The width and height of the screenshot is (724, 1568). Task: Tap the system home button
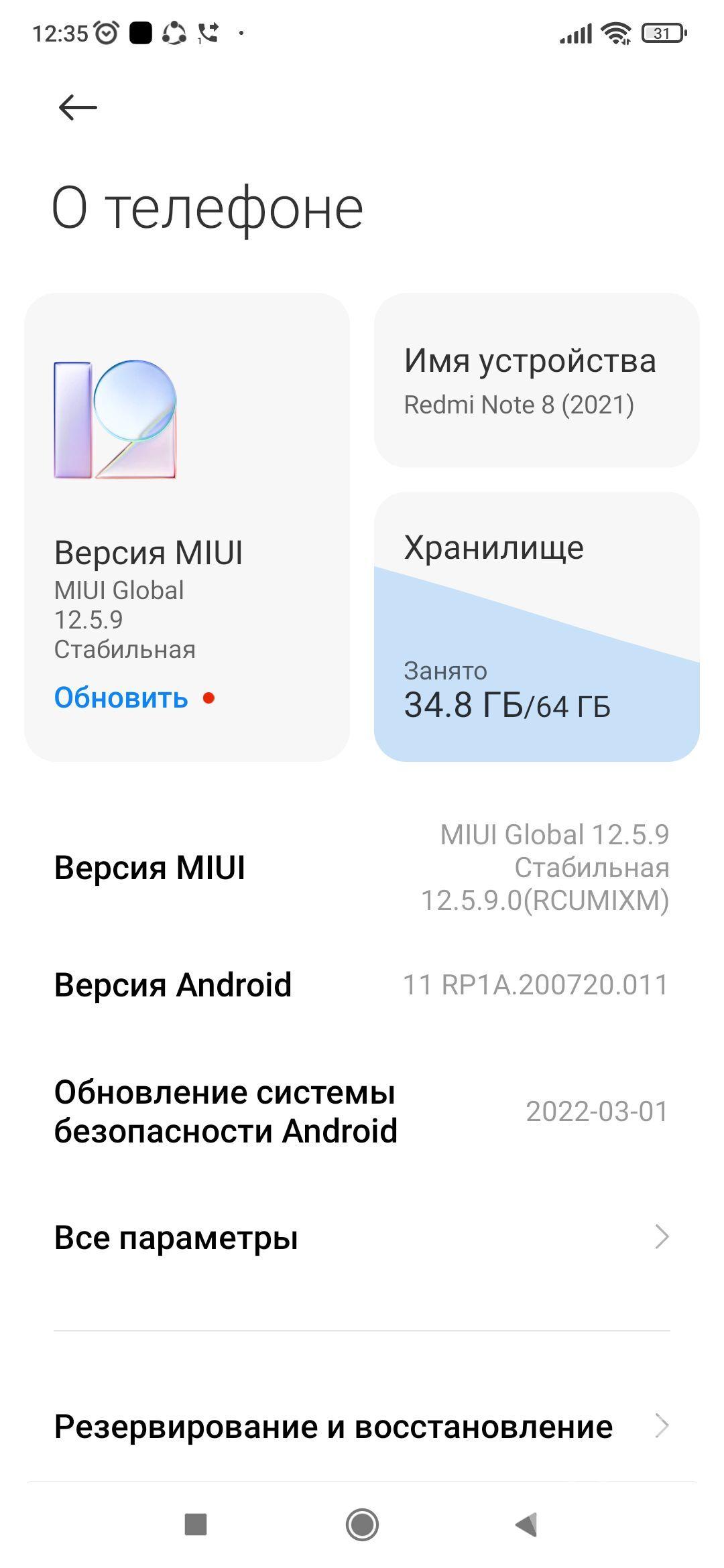(x=362, y=1524)
